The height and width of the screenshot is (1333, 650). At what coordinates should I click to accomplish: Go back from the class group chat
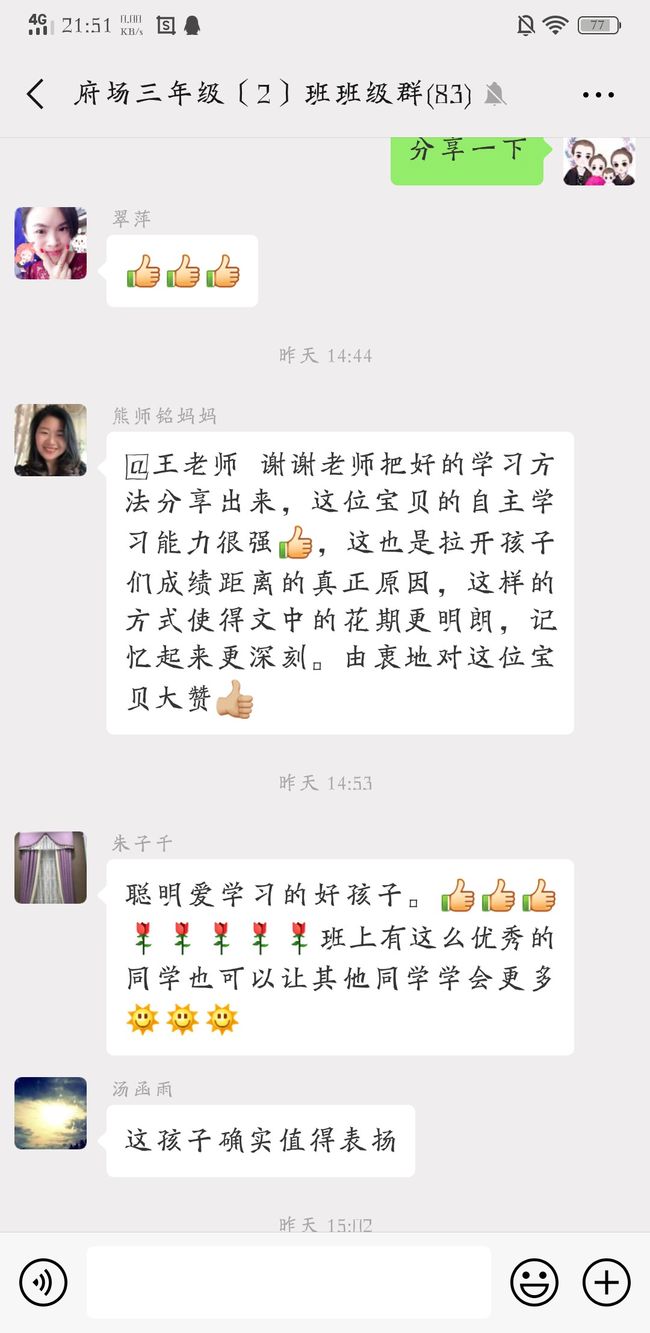pos(36,95)
